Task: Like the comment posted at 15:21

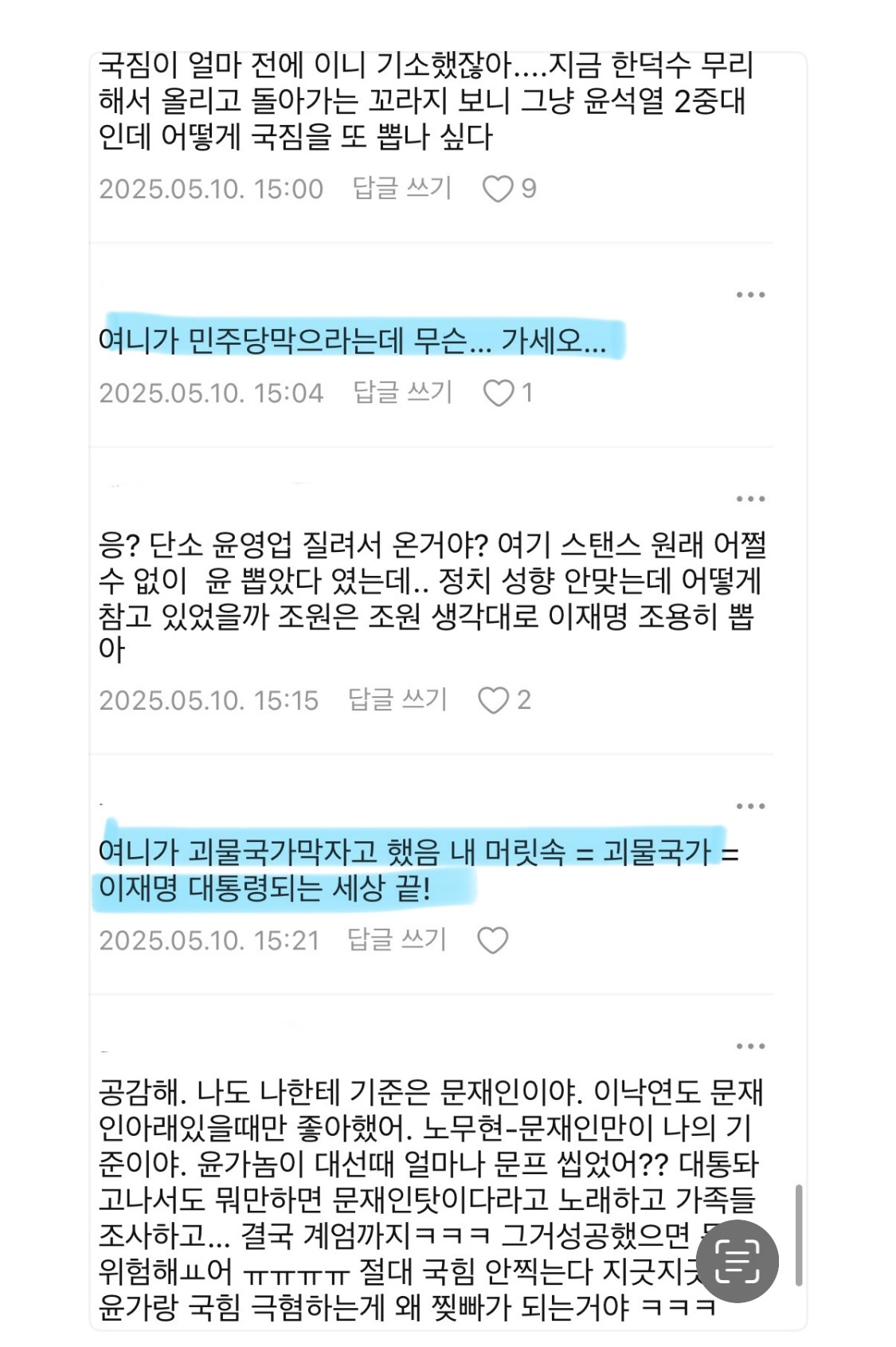Action: (492, 941)
